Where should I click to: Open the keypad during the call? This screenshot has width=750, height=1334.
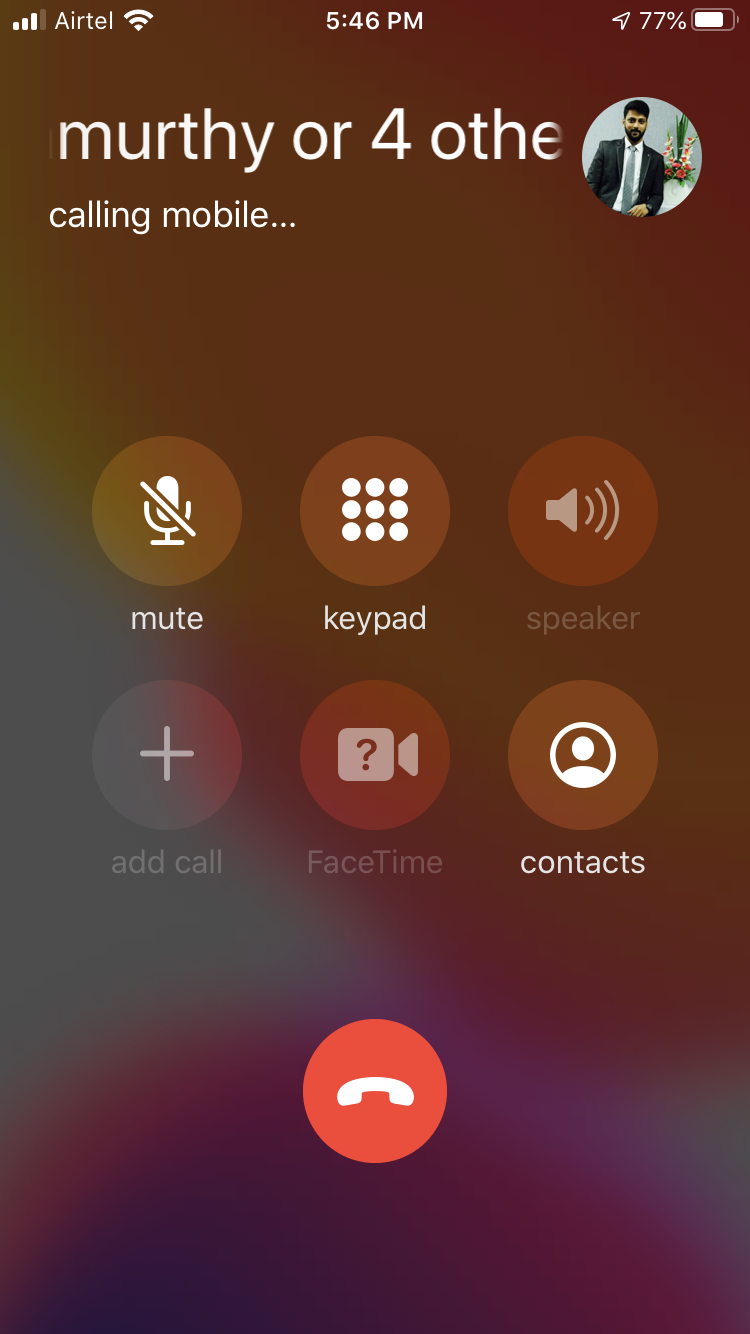pos(375,511)
